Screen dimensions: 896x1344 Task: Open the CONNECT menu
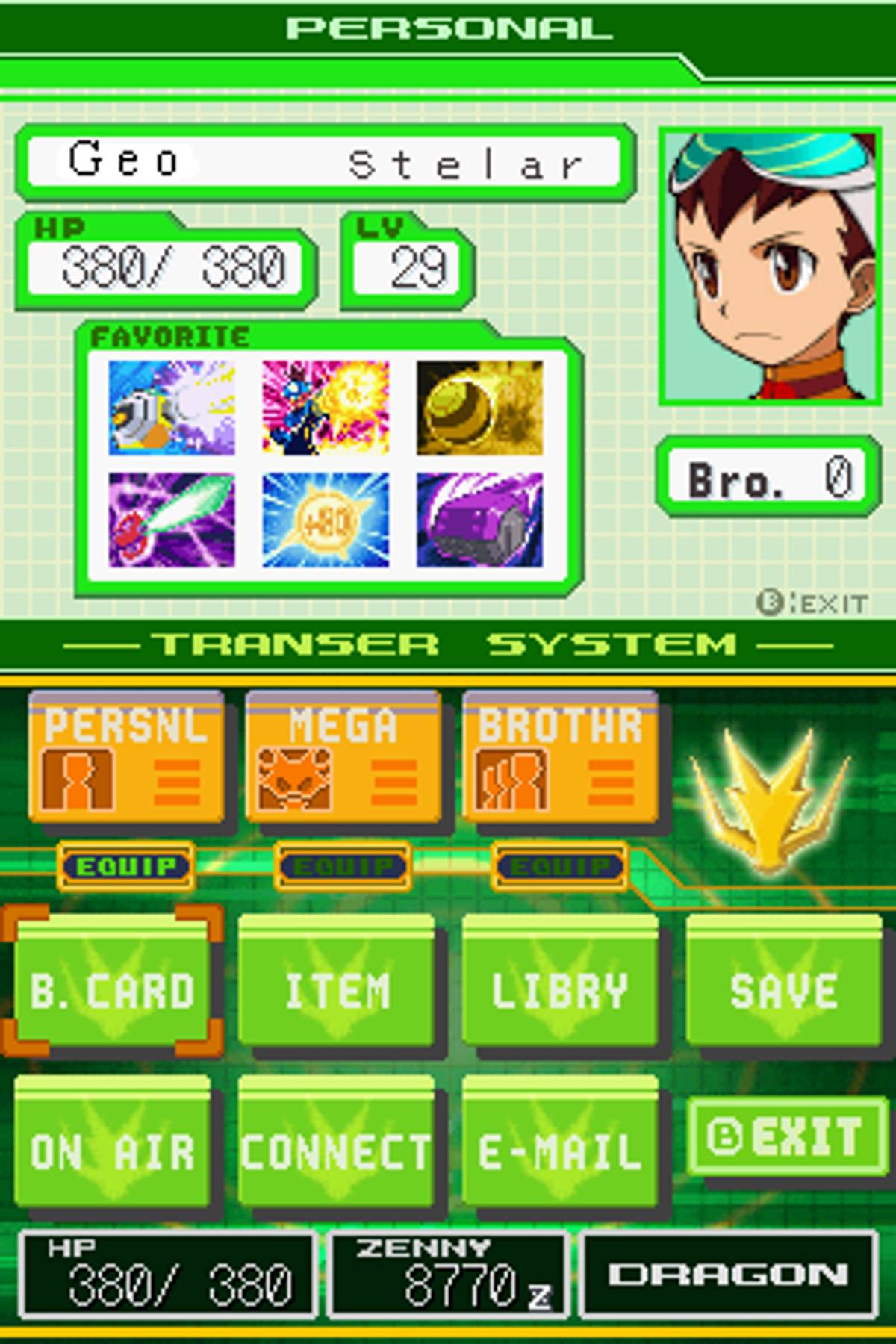337,1144
